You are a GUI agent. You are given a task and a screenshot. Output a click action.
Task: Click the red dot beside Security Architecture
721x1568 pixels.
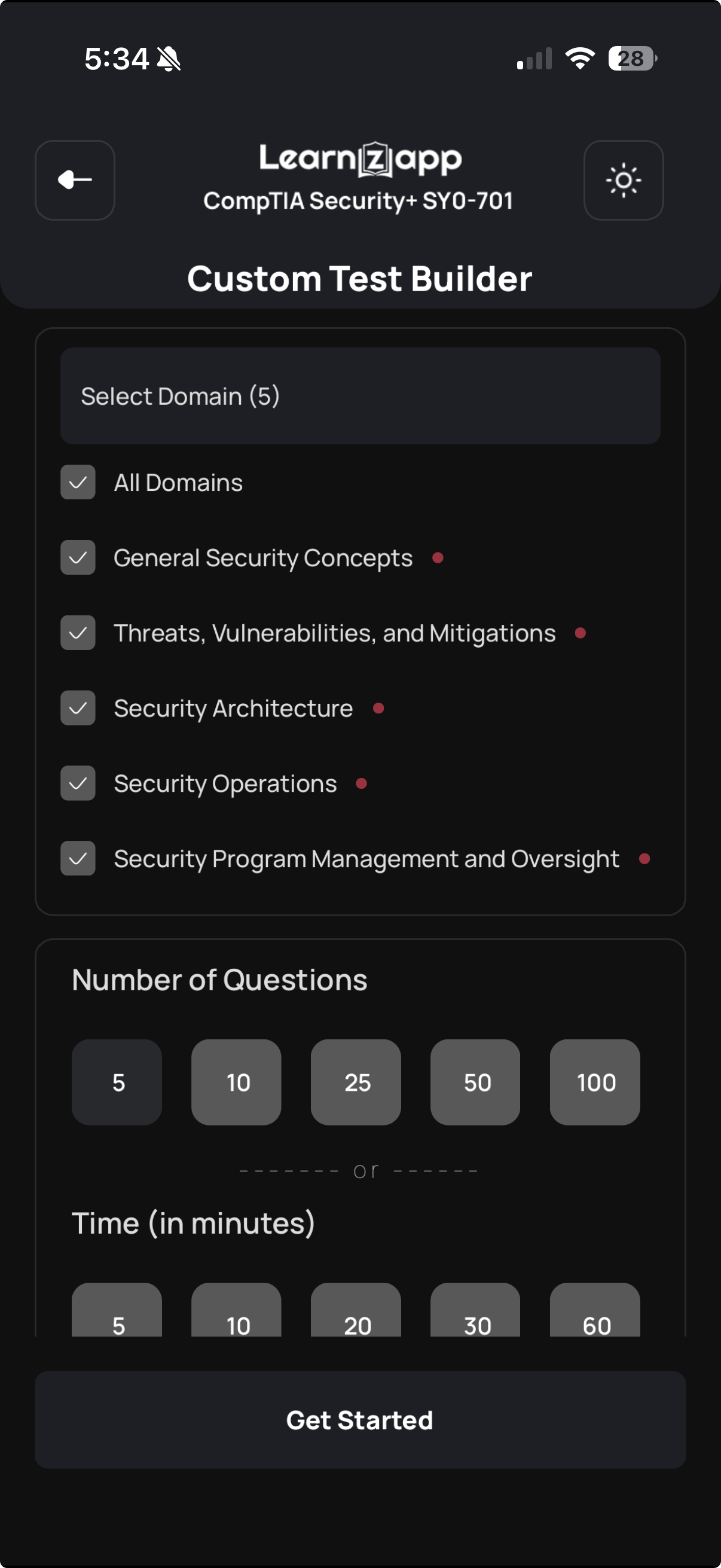(x=380, y=707)
